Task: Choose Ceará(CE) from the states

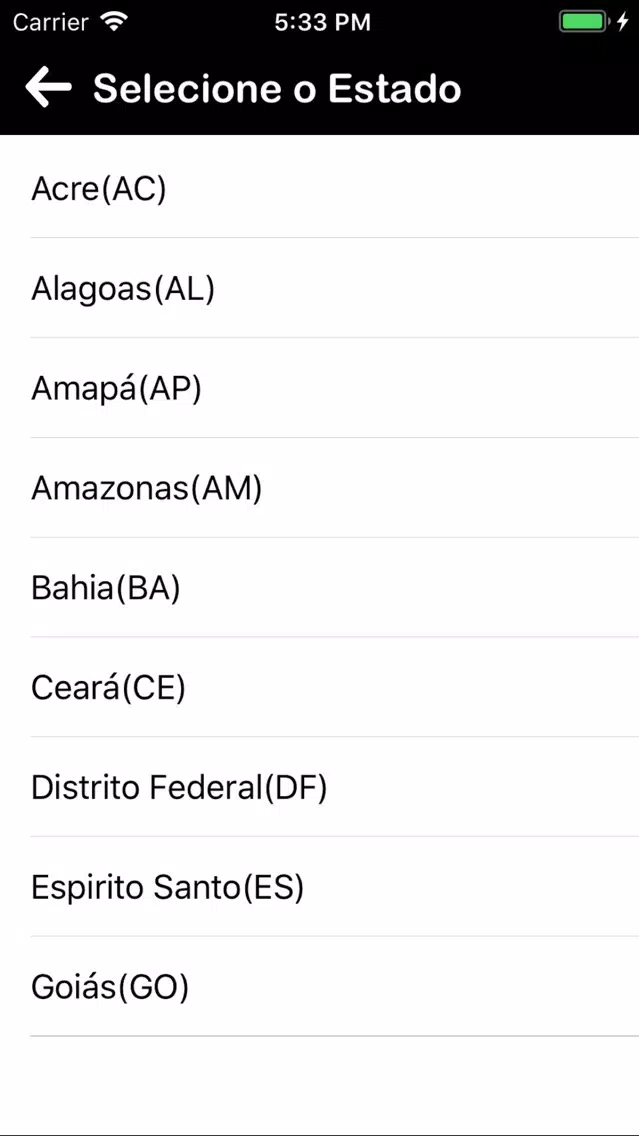Action: 320,688
